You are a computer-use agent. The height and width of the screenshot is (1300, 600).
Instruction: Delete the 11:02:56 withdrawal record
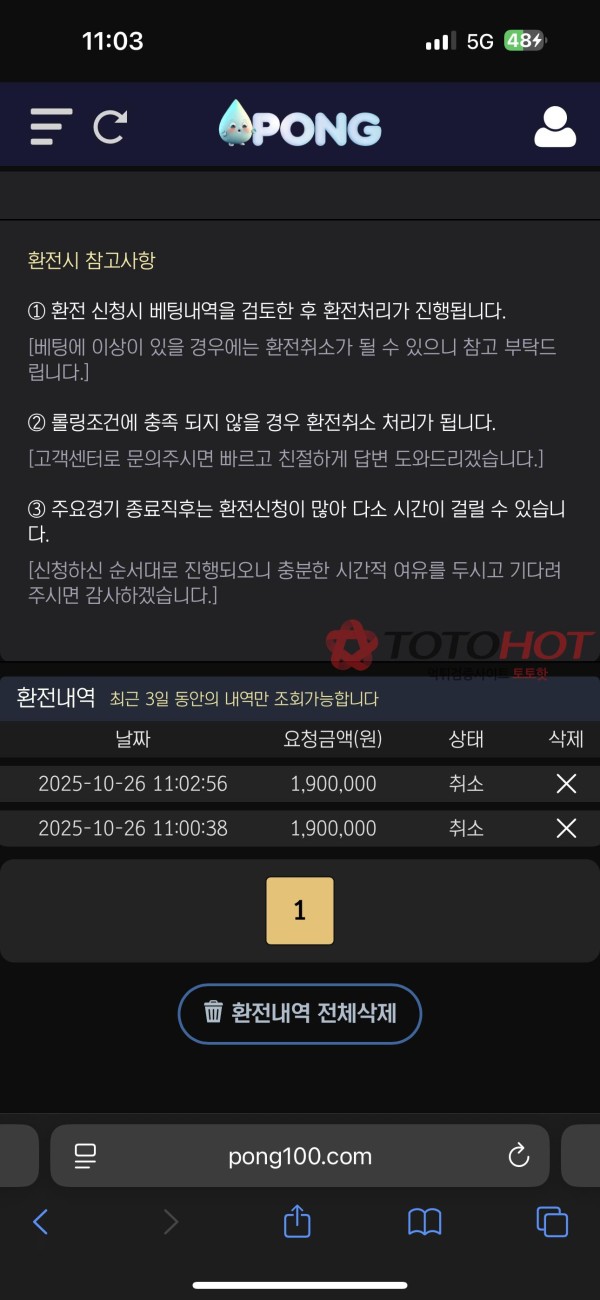566,784
